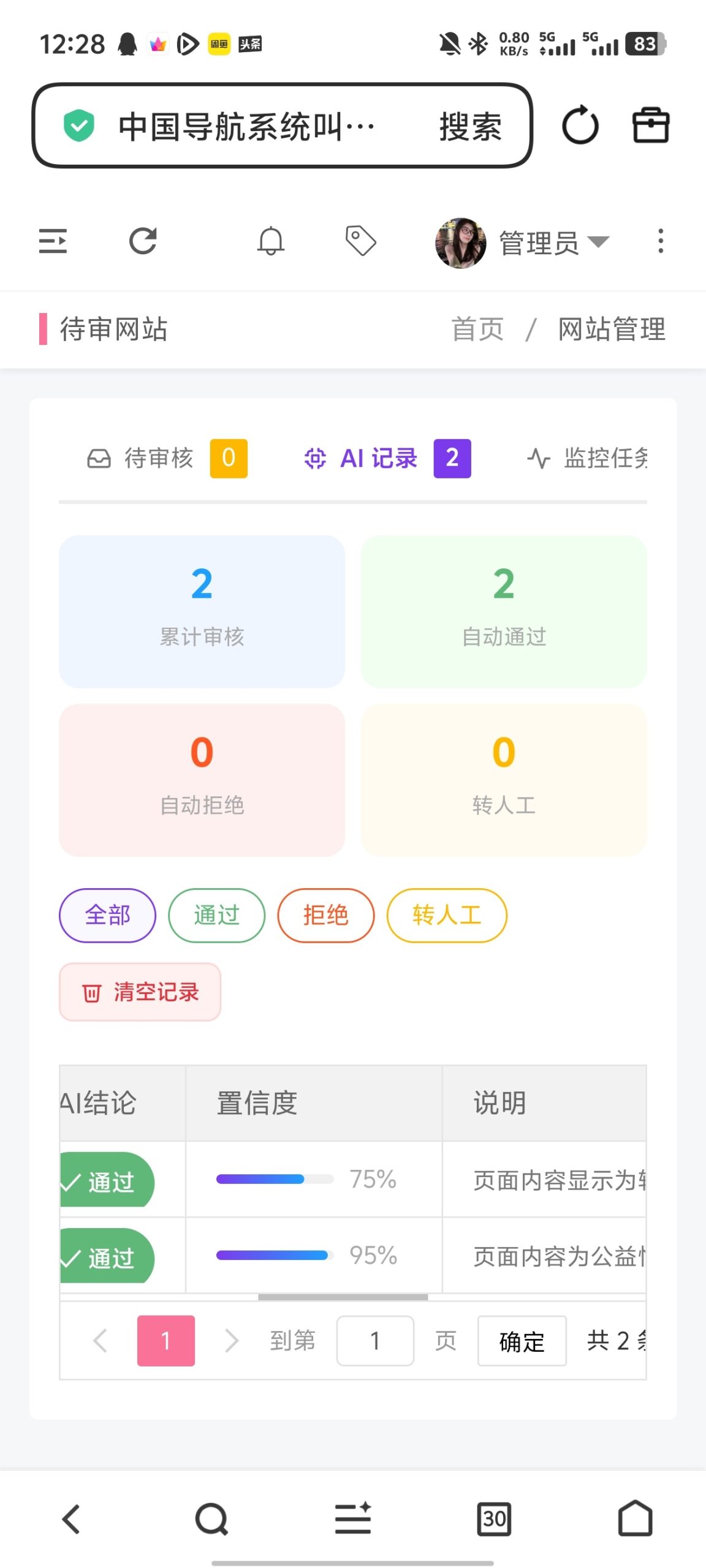Tap the search magnifier in the bottom bar
This screenshot has height=1568, width=706.
(211, 1518)
